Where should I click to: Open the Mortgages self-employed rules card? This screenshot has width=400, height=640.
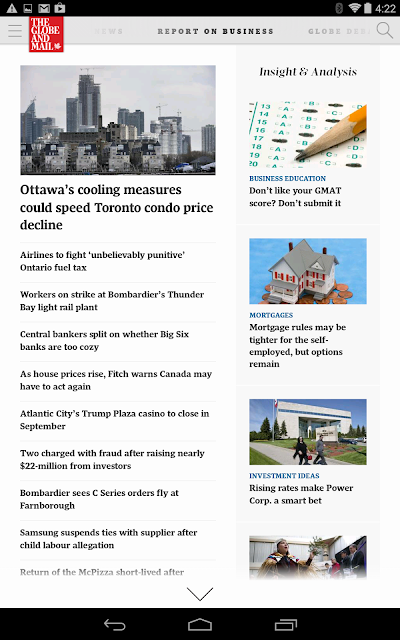pos(308,304)
